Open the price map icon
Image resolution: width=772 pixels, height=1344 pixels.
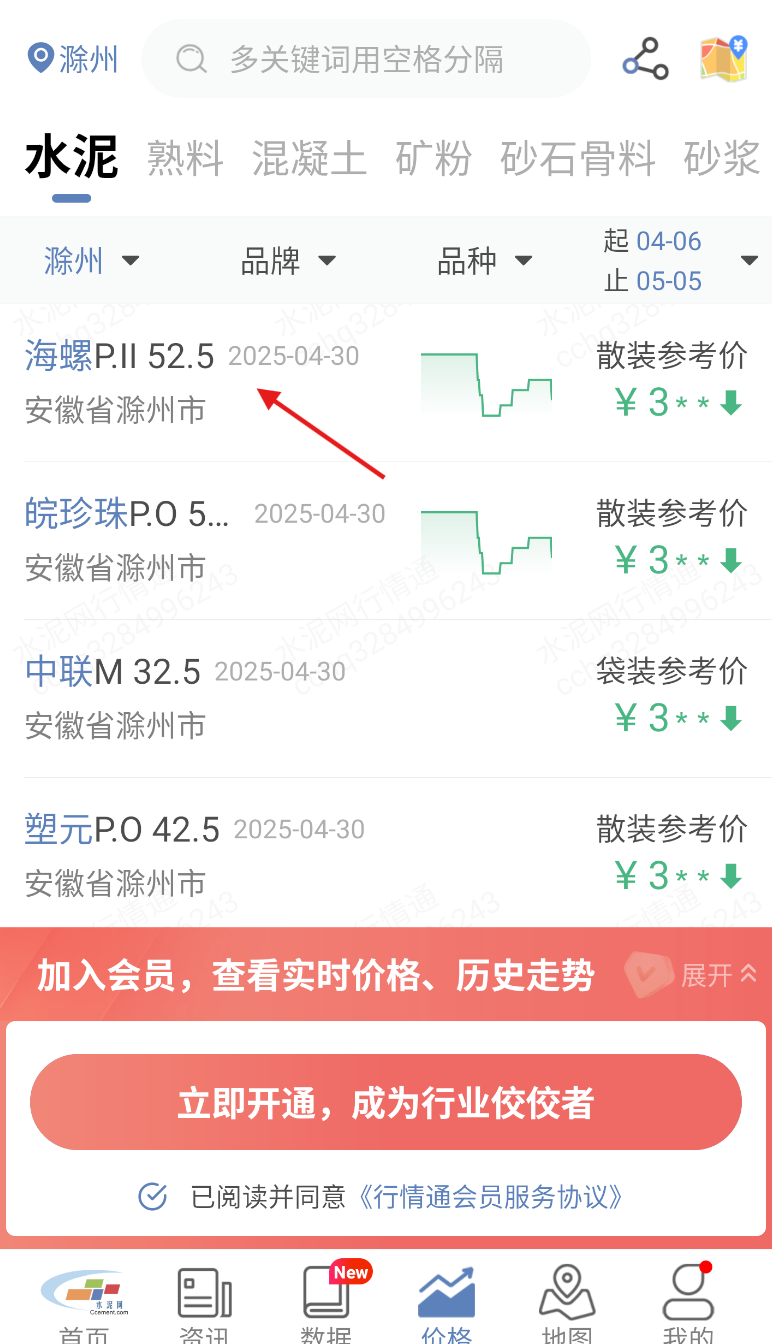[723, 59]
